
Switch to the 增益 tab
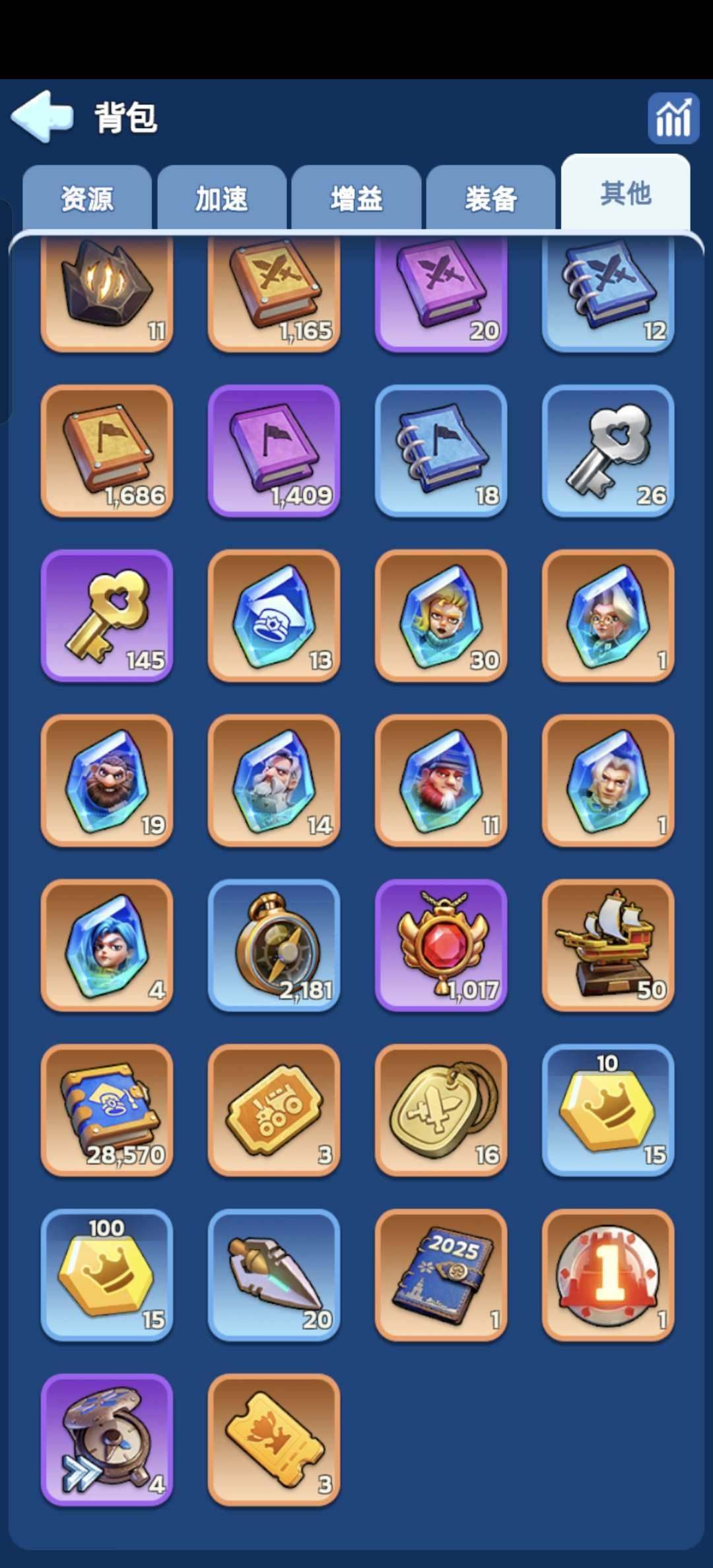tap(356, 199)
